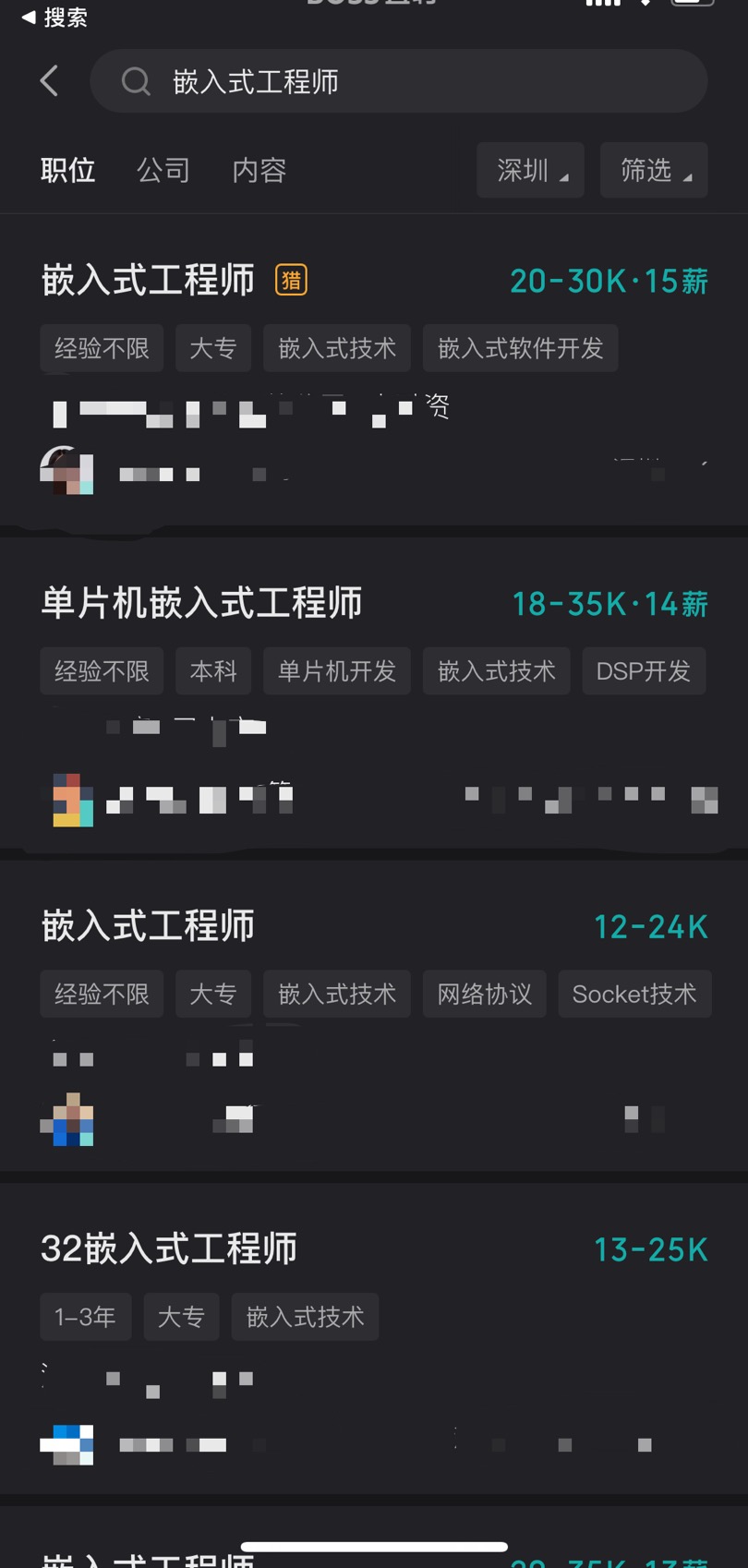Tap the 网络协议 skill tag

pos(484,994)
